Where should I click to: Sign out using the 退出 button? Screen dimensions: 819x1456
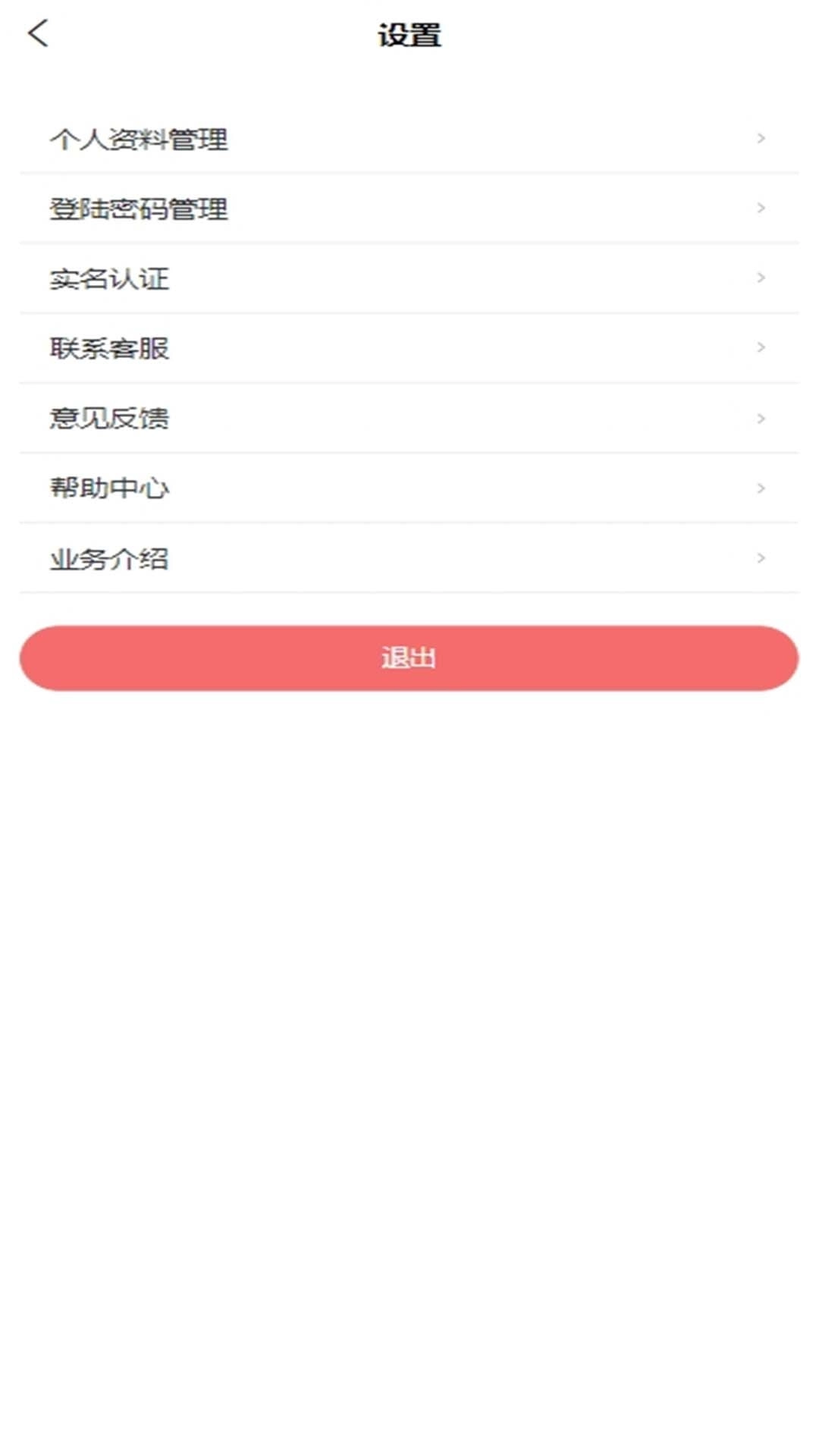click(409, 659)
